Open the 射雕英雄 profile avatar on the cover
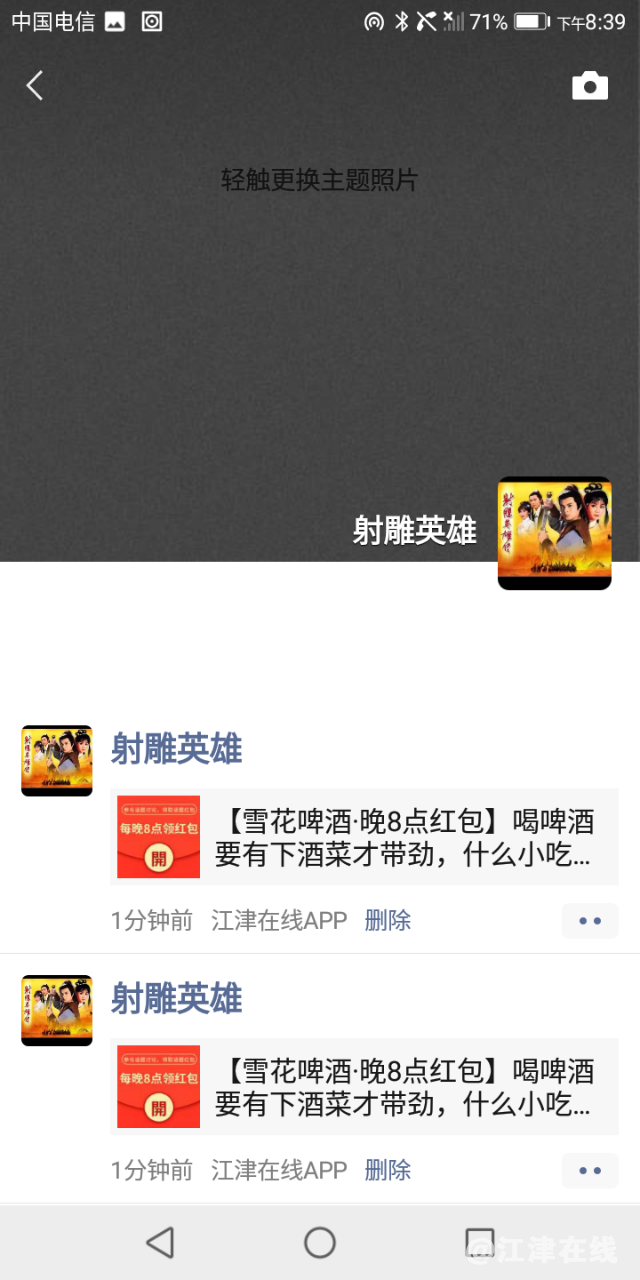 [x=554, y=533]
